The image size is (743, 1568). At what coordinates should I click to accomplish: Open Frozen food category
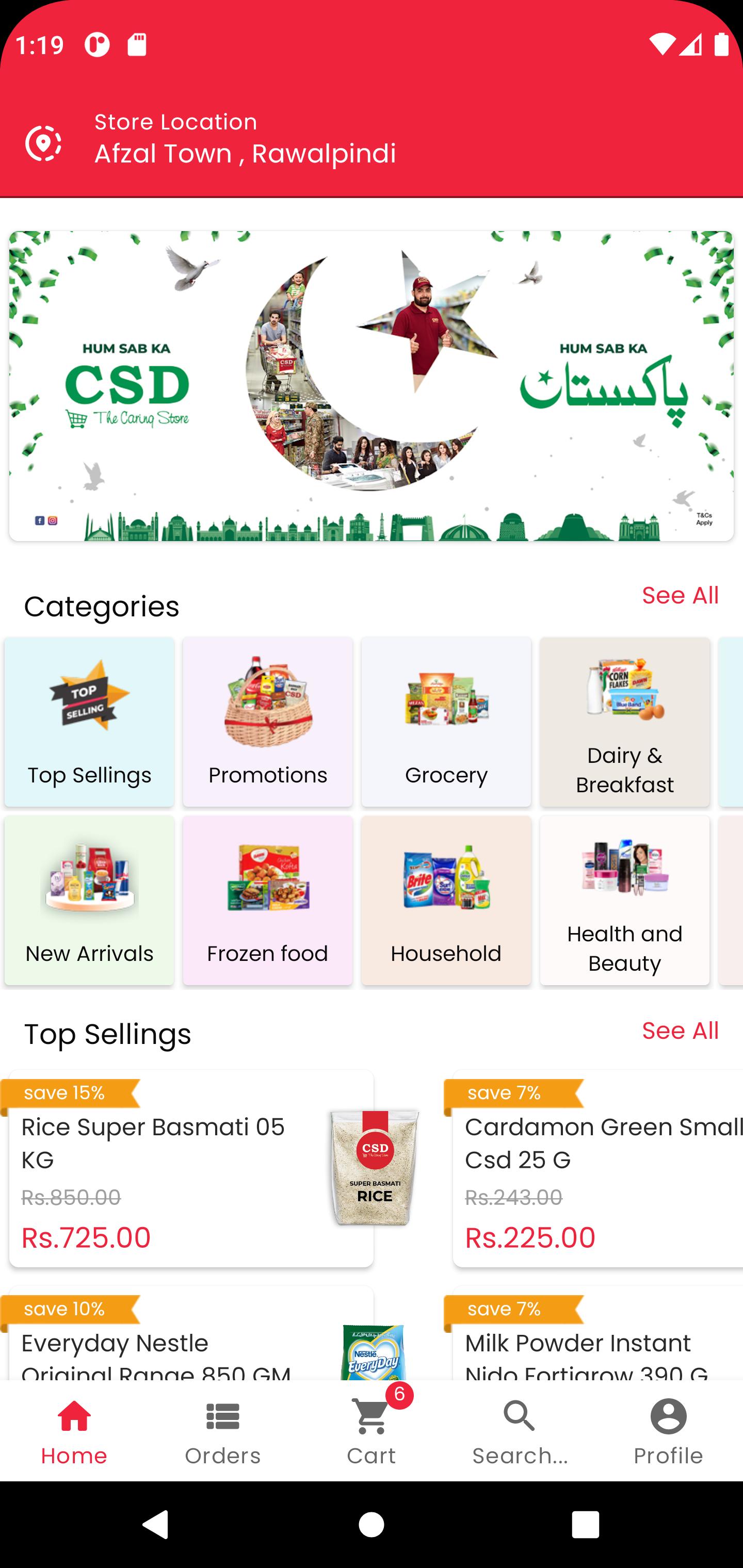(x=267, y=900)
